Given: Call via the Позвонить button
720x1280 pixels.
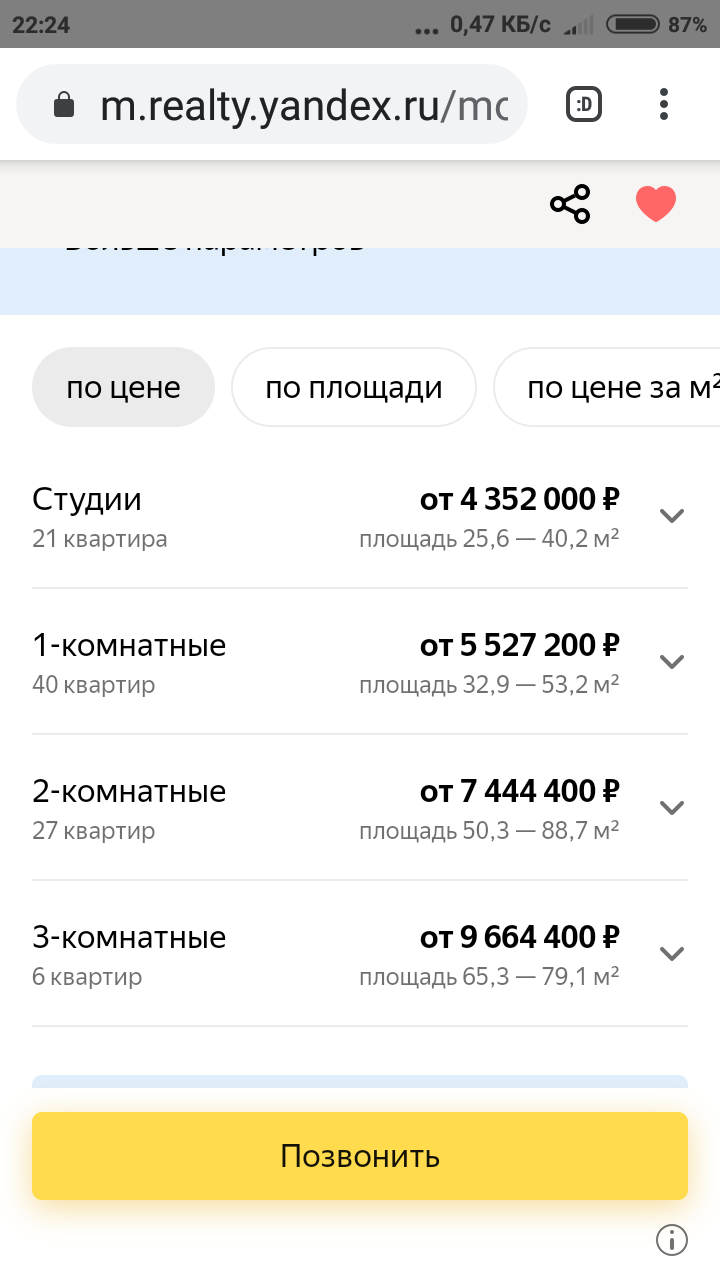Looking at the screenshot, I should click(360, 1156).
